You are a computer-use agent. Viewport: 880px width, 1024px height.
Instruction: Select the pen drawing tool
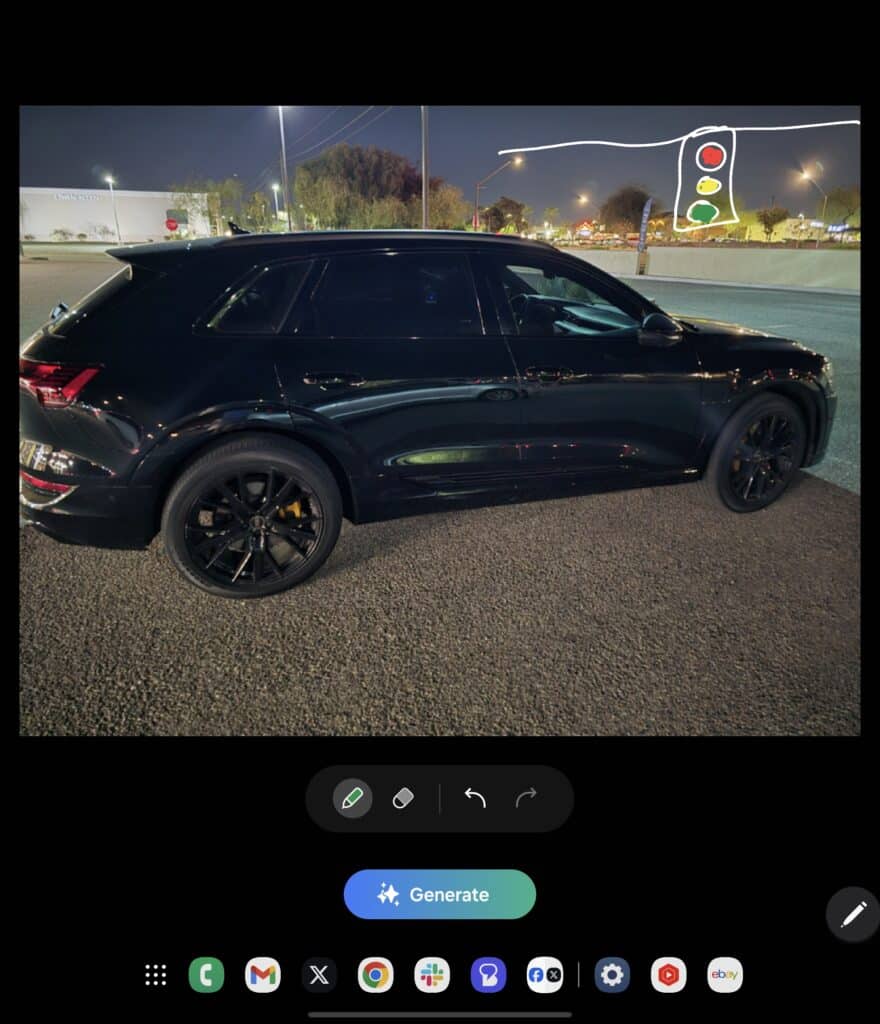tap(352, 798)
